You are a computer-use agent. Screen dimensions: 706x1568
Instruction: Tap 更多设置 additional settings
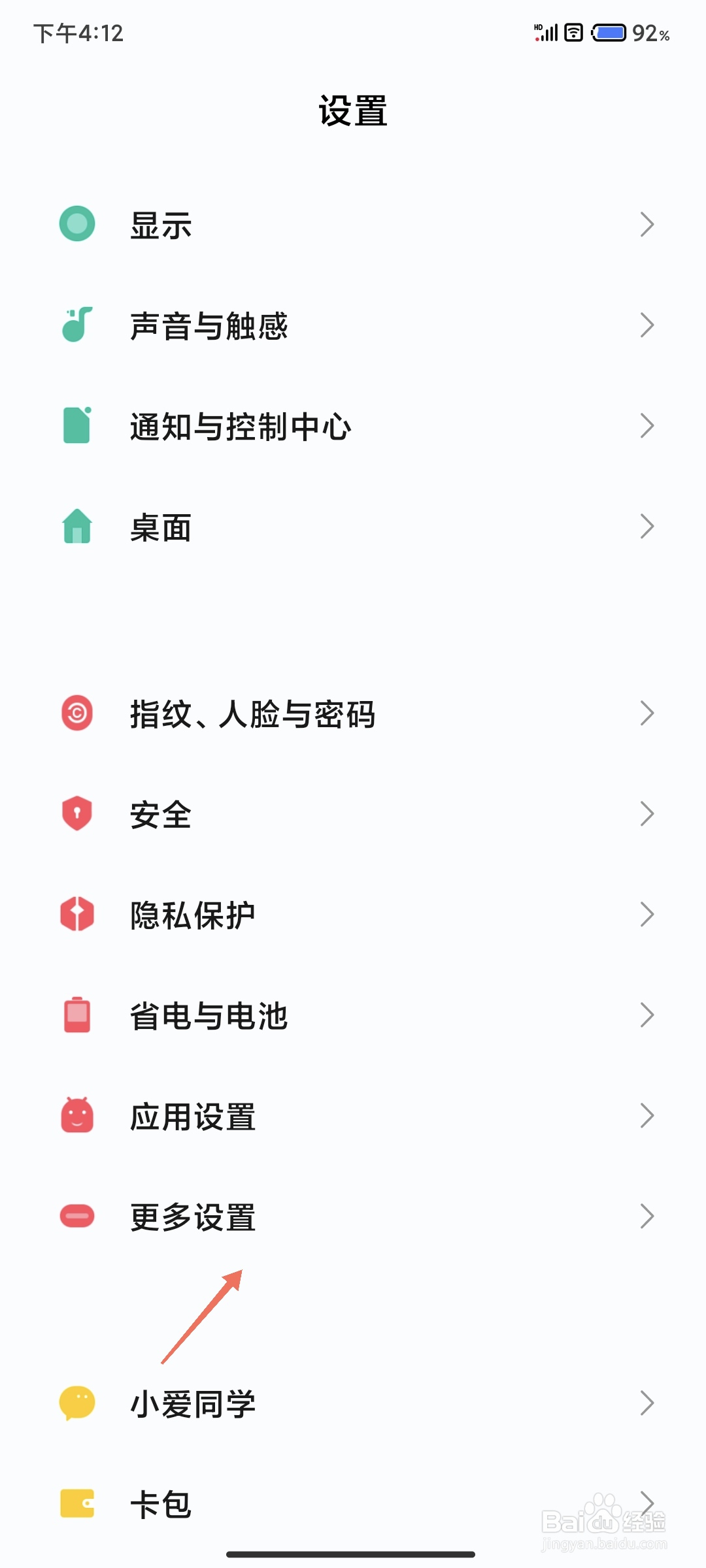click(x=353, y=1217)
